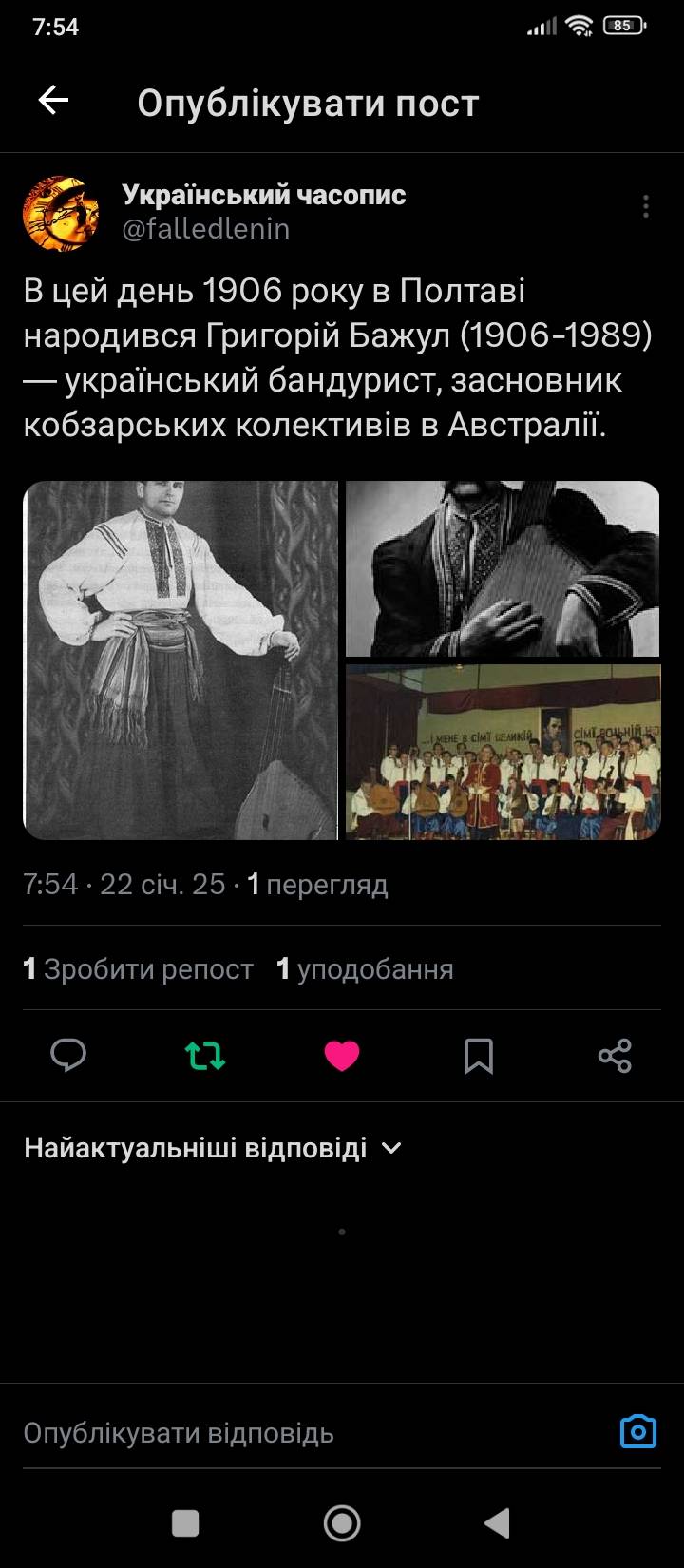Open the color photo of the bandura ensemble
Image resolution: width=684 pixels, height=1568 pixels.
coord(503,752)
